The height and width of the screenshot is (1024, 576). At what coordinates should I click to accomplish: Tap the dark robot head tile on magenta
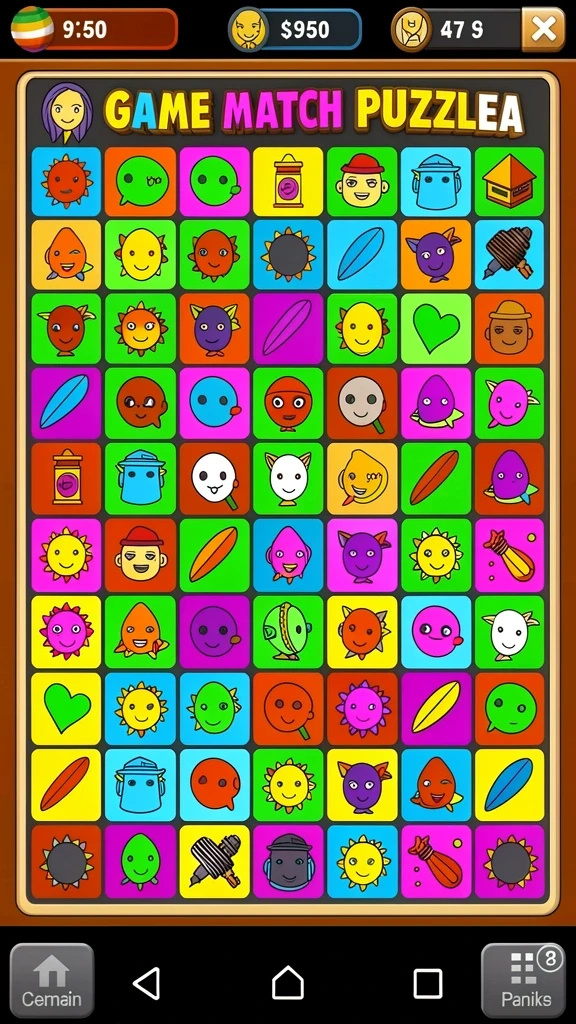(x=288, y=861)
